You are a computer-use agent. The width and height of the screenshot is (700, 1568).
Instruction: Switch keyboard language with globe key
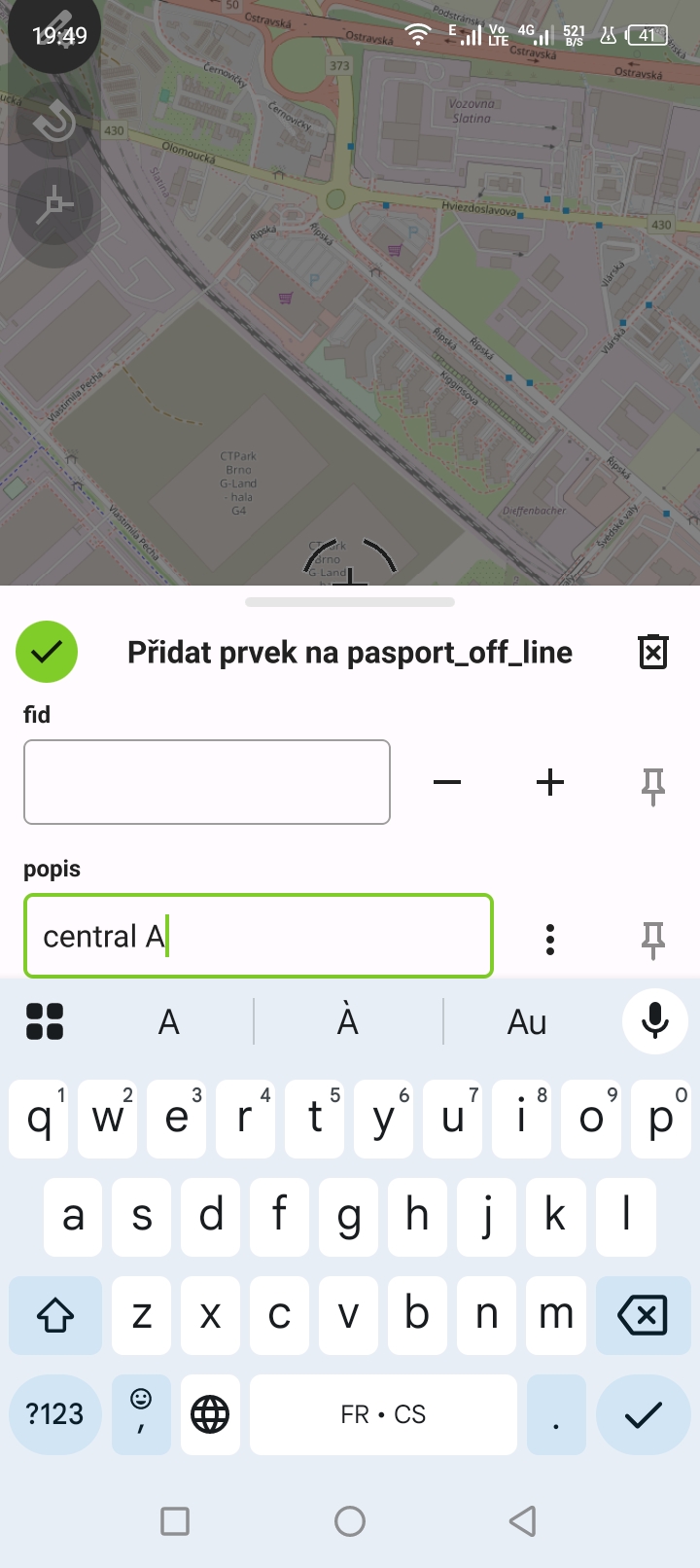(210, 1414)
